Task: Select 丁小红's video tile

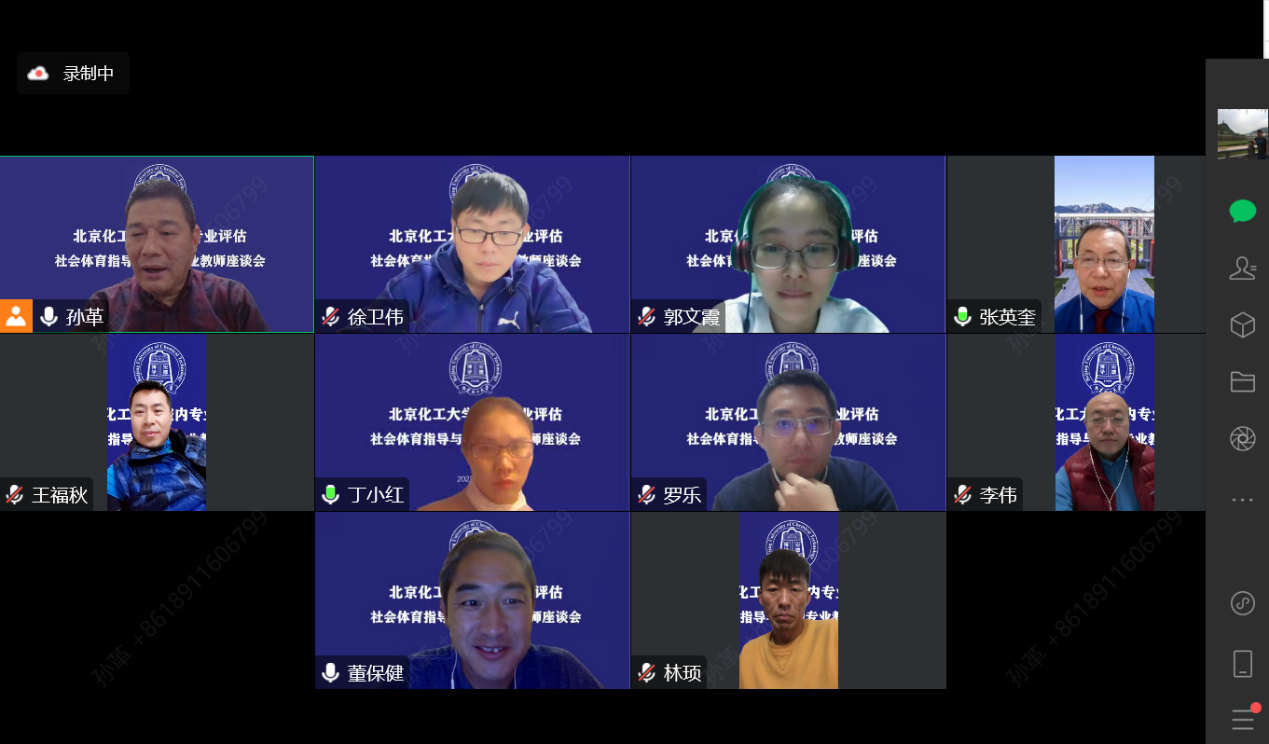Action: 472,422
